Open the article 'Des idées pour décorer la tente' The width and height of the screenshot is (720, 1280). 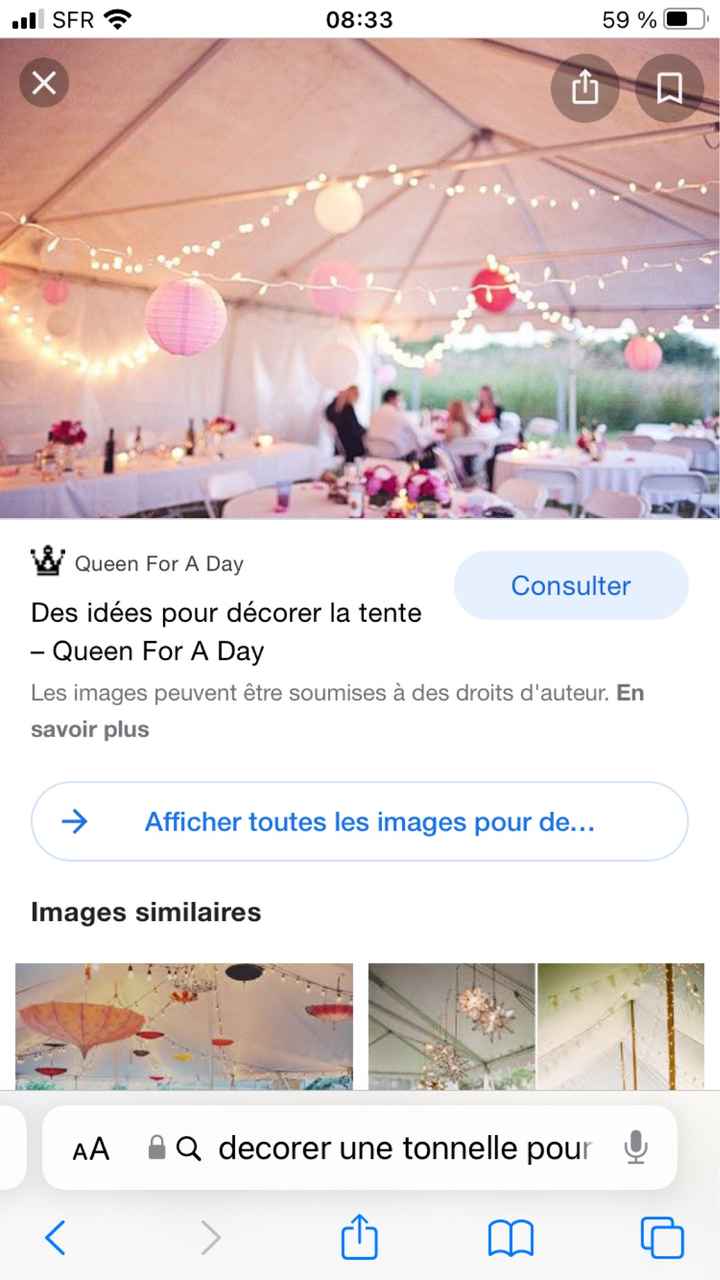coord(226,630)
